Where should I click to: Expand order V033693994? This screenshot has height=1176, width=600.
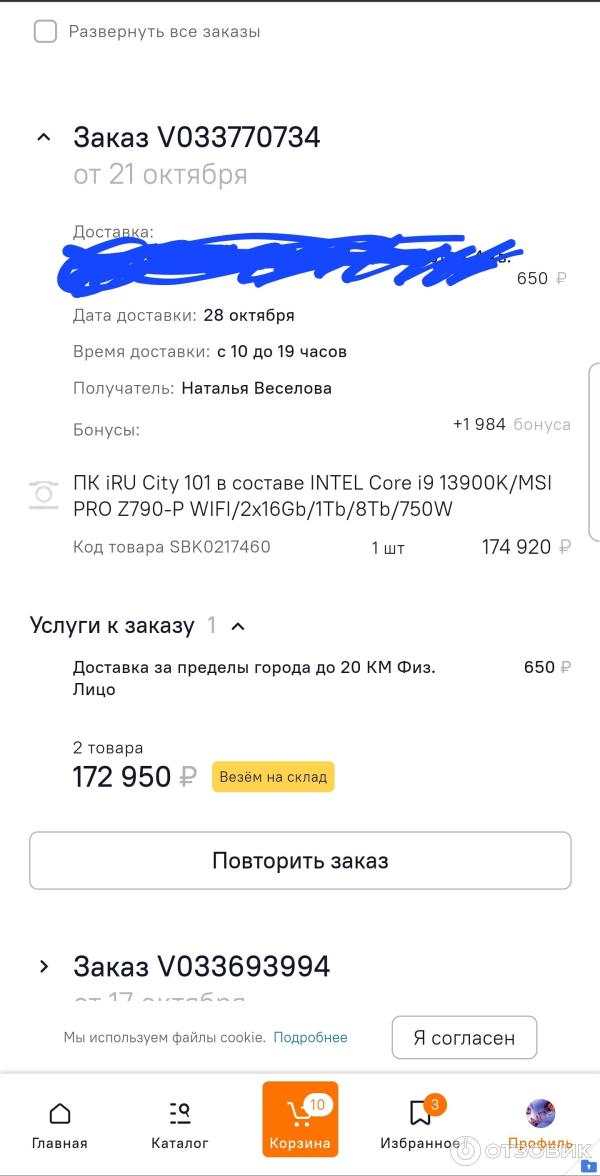tap(43, 966)
